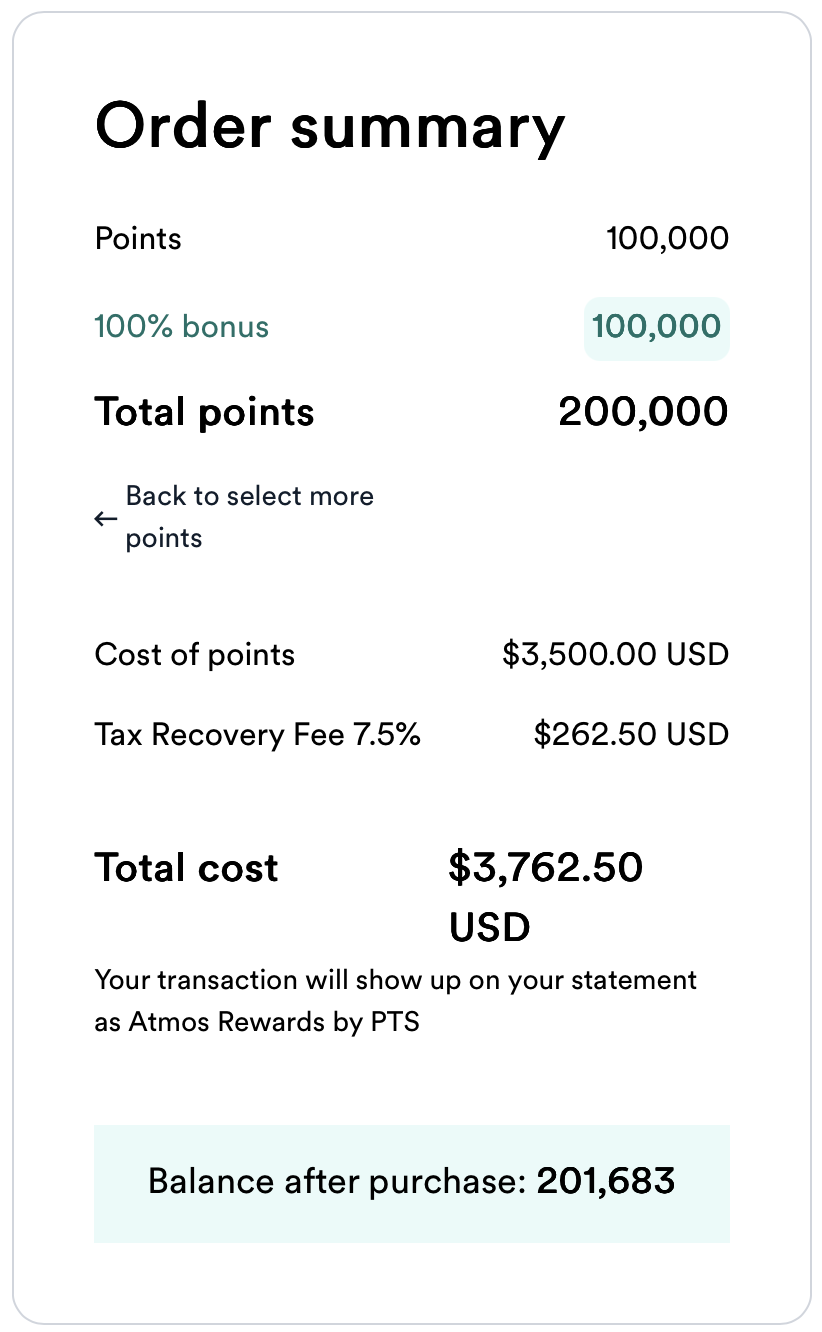Click the Tax Recovery Fee 7.5% label
This screenshot has width=822, height=1332.
pos(257,735)
